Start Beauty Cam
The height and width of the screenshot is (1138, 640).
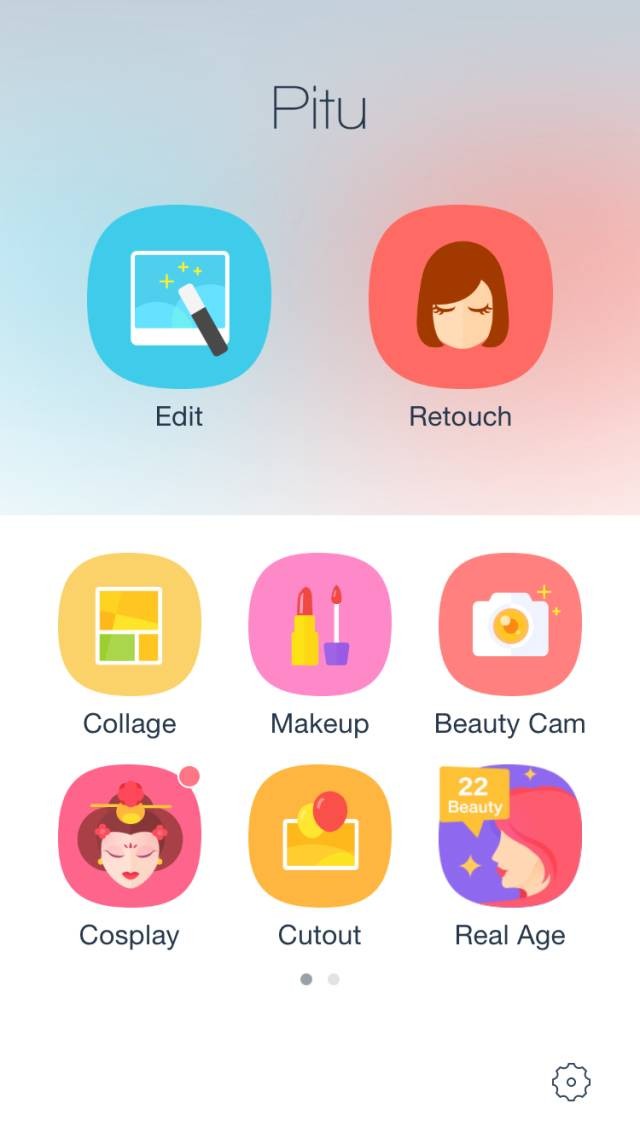[510, 625]
